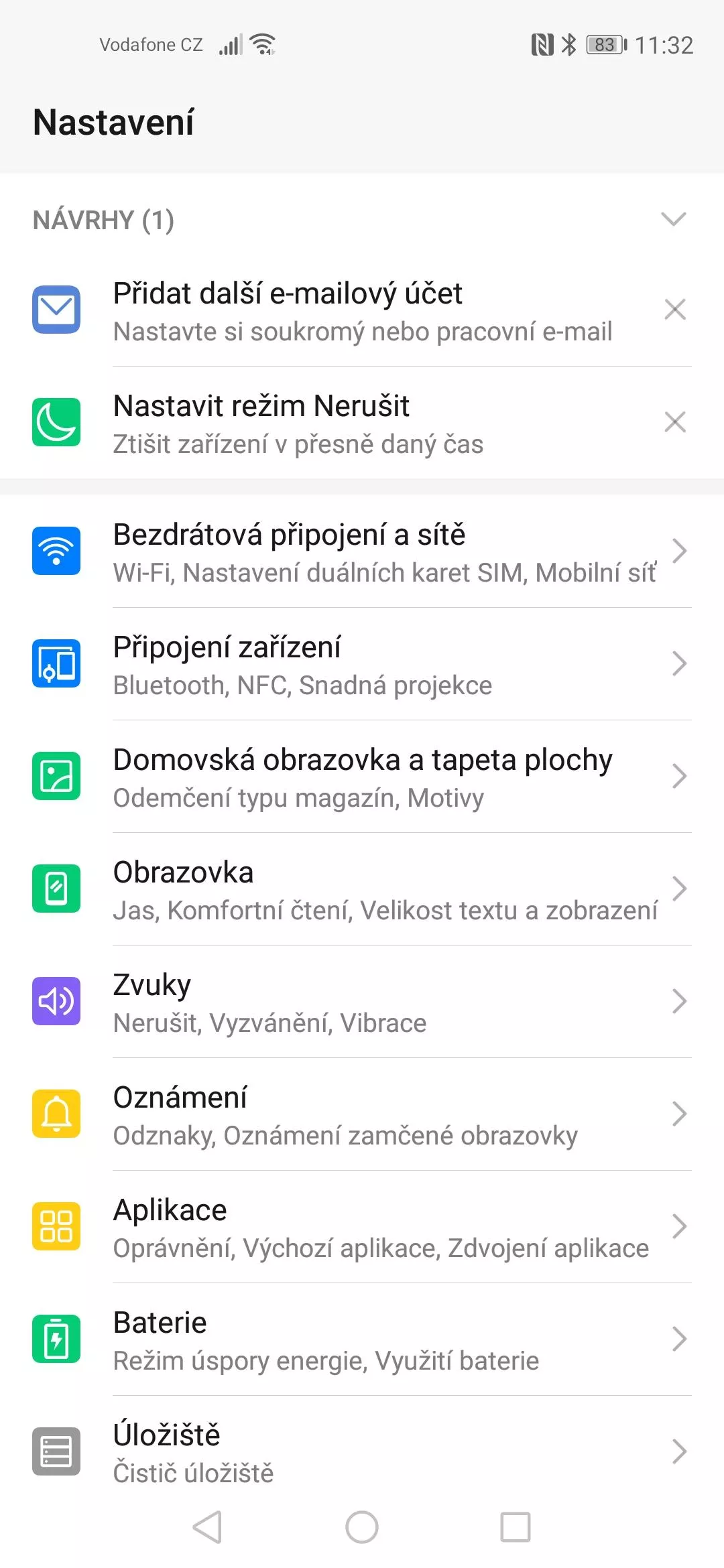Image resolution: width=724 pixels, height=1568 pixels.
Task: Collapse the NÁVRHY suggestions section
Action: click(x=673, y=219)
